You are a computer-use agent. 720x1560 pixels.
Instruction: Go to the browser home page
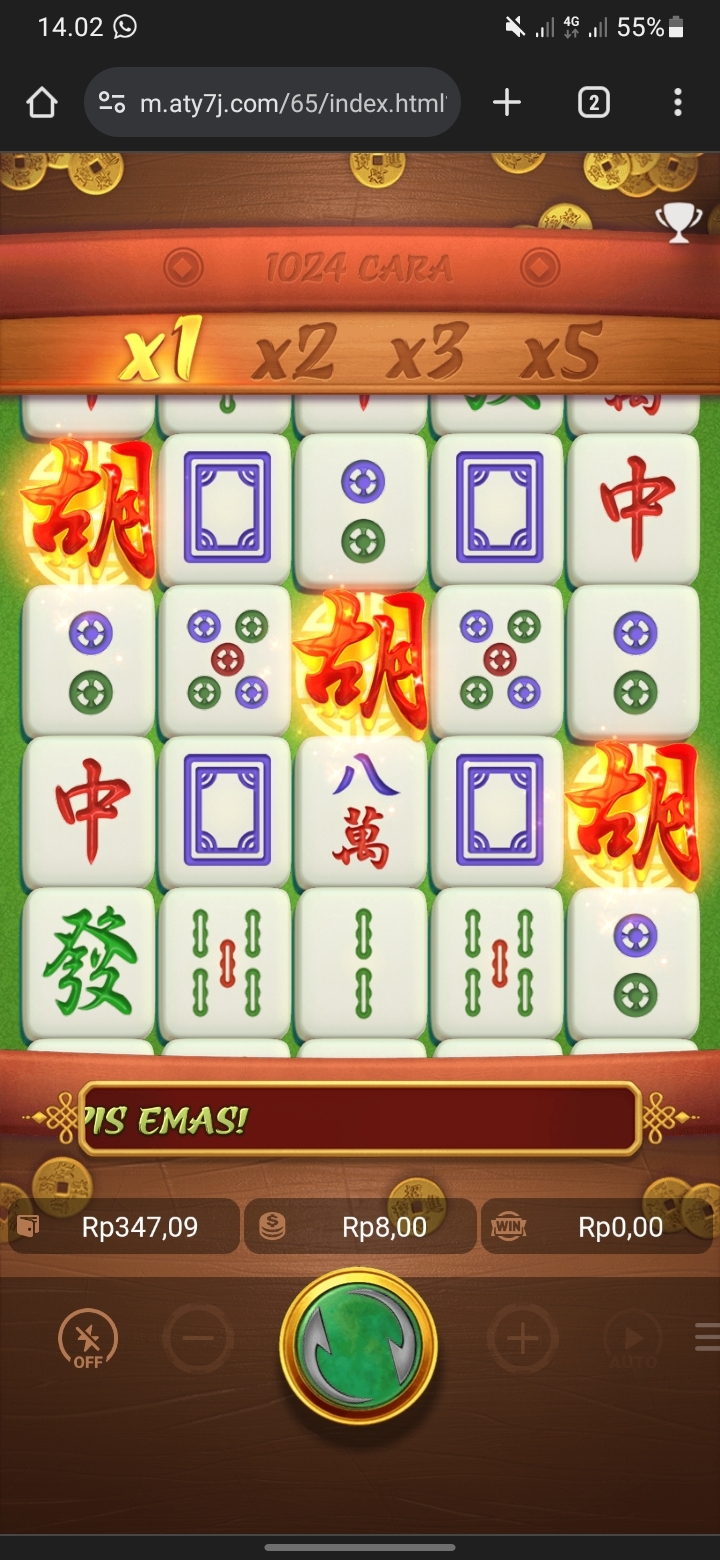pyautogui.click(x=42, y=102)
